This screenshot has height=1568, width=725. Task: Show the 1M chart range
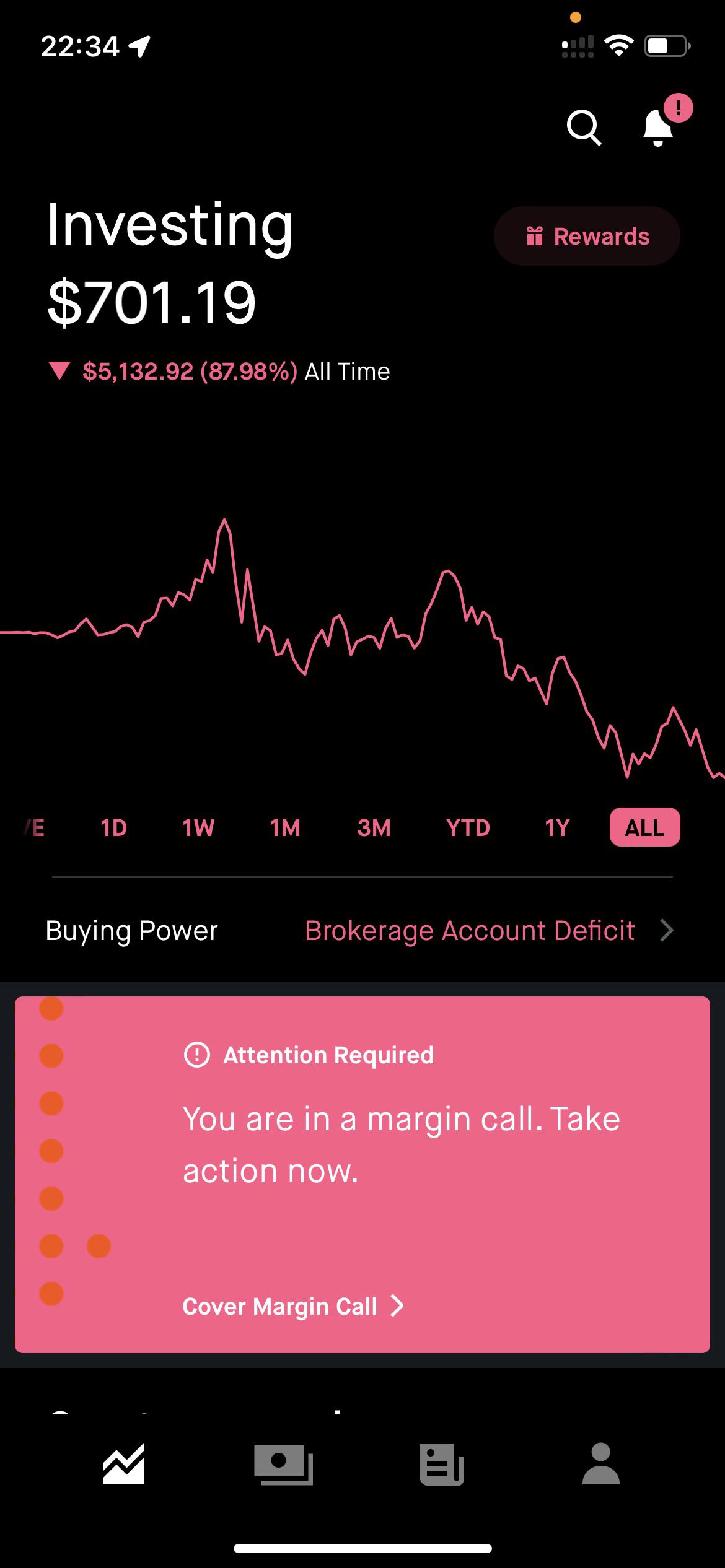coord(285,827)
